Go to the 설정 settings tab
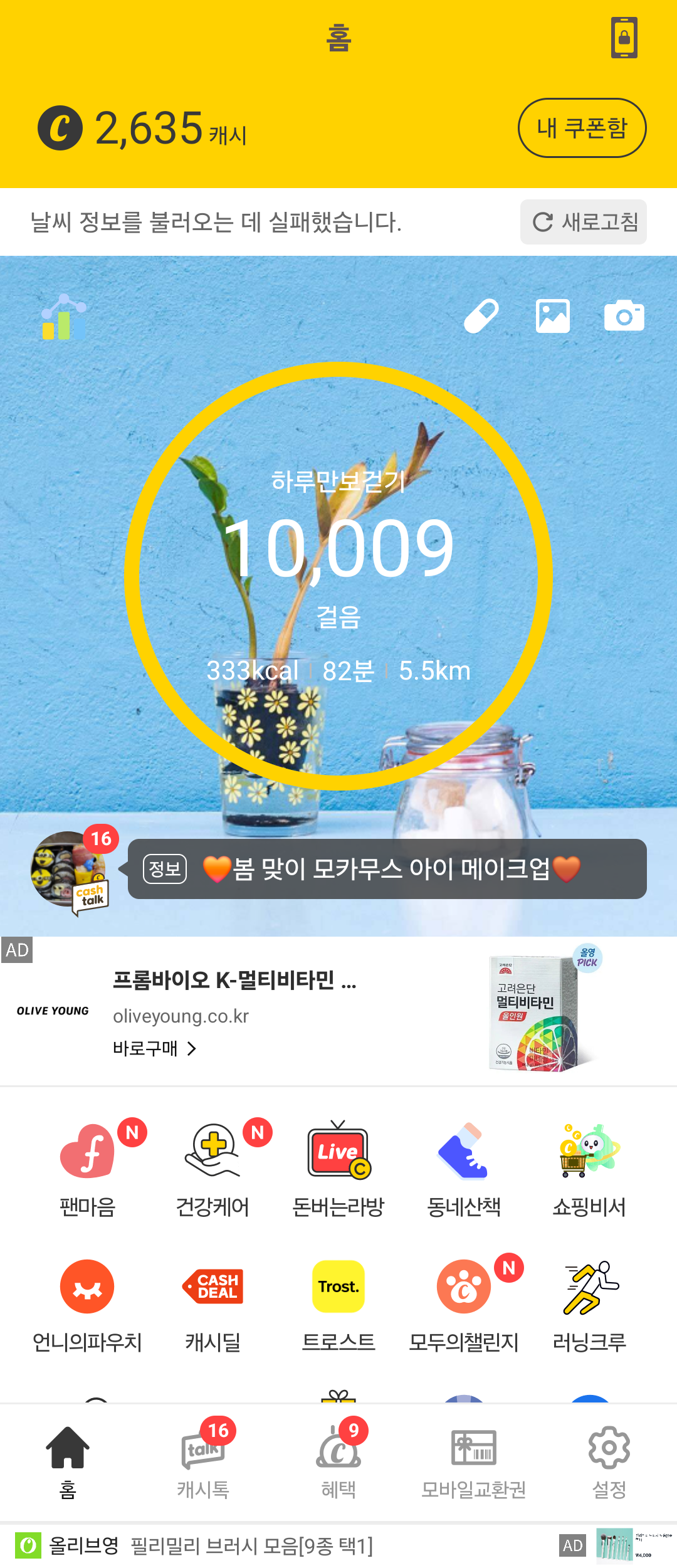 click(609, 1461)
